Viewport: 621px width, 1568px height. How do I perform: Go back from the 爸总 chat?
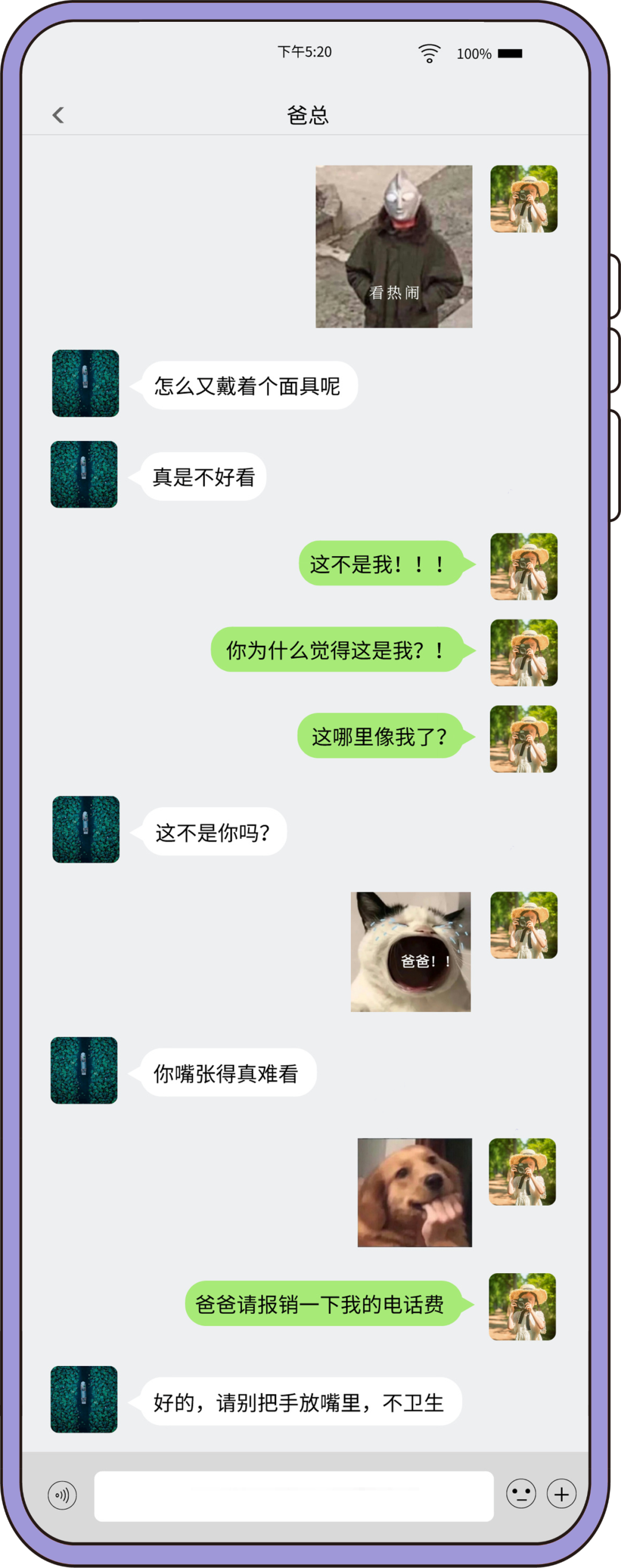tap(59, 115)
